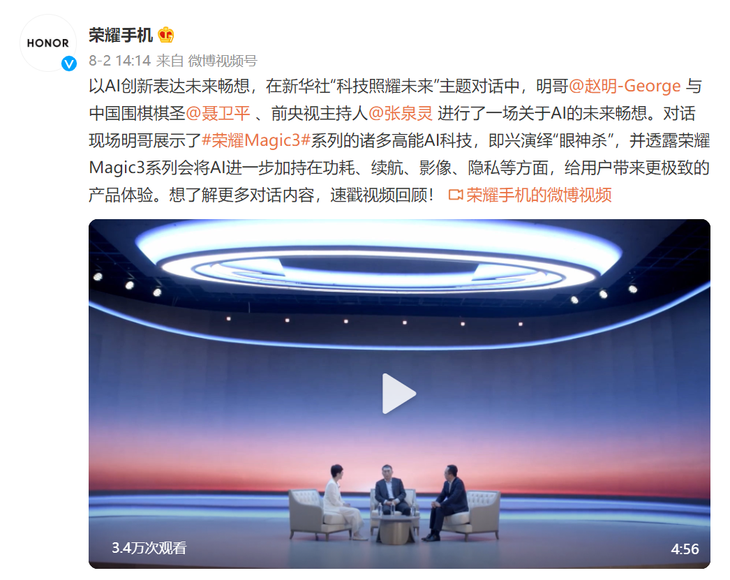Tap the 微博视频号 source link
Image resolution: width=730 pixels, height=580 pixels.
(x=223, y=60)
